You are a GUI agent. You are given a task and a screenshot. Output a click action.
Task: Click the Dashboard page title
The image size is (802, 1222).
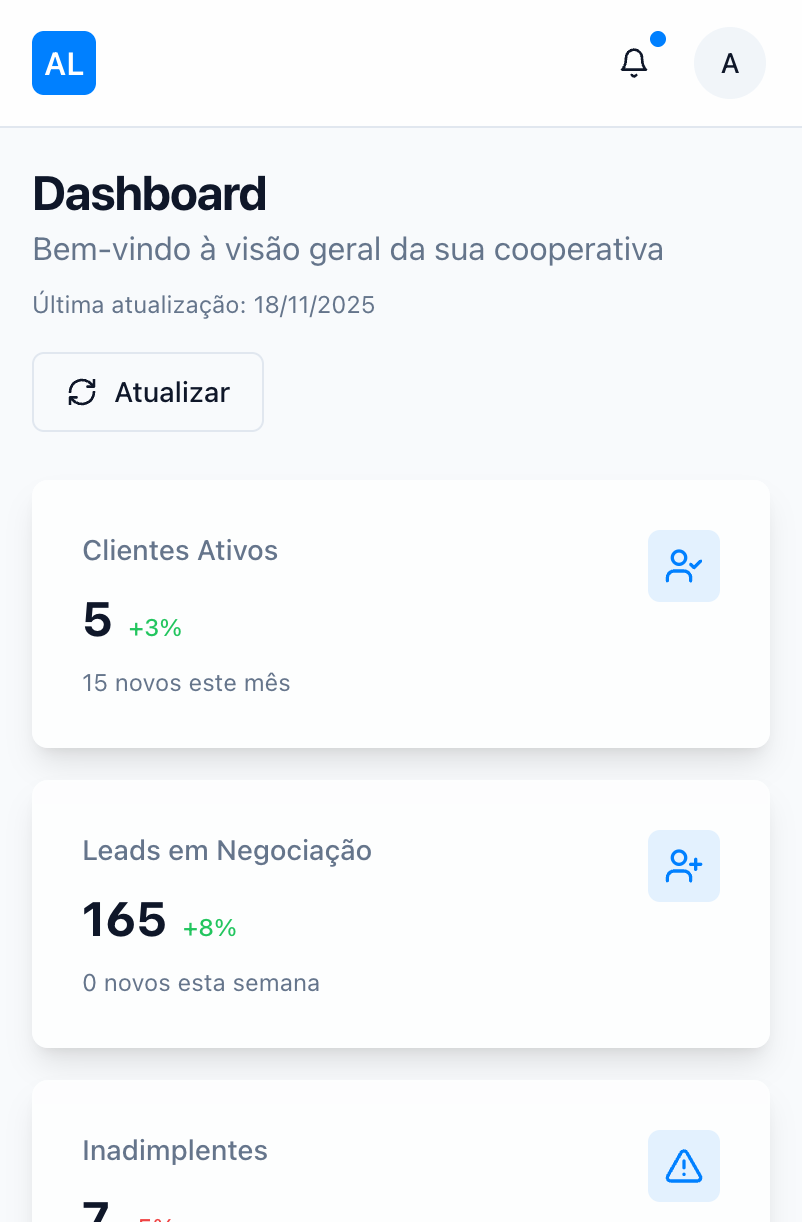[149, 193]
